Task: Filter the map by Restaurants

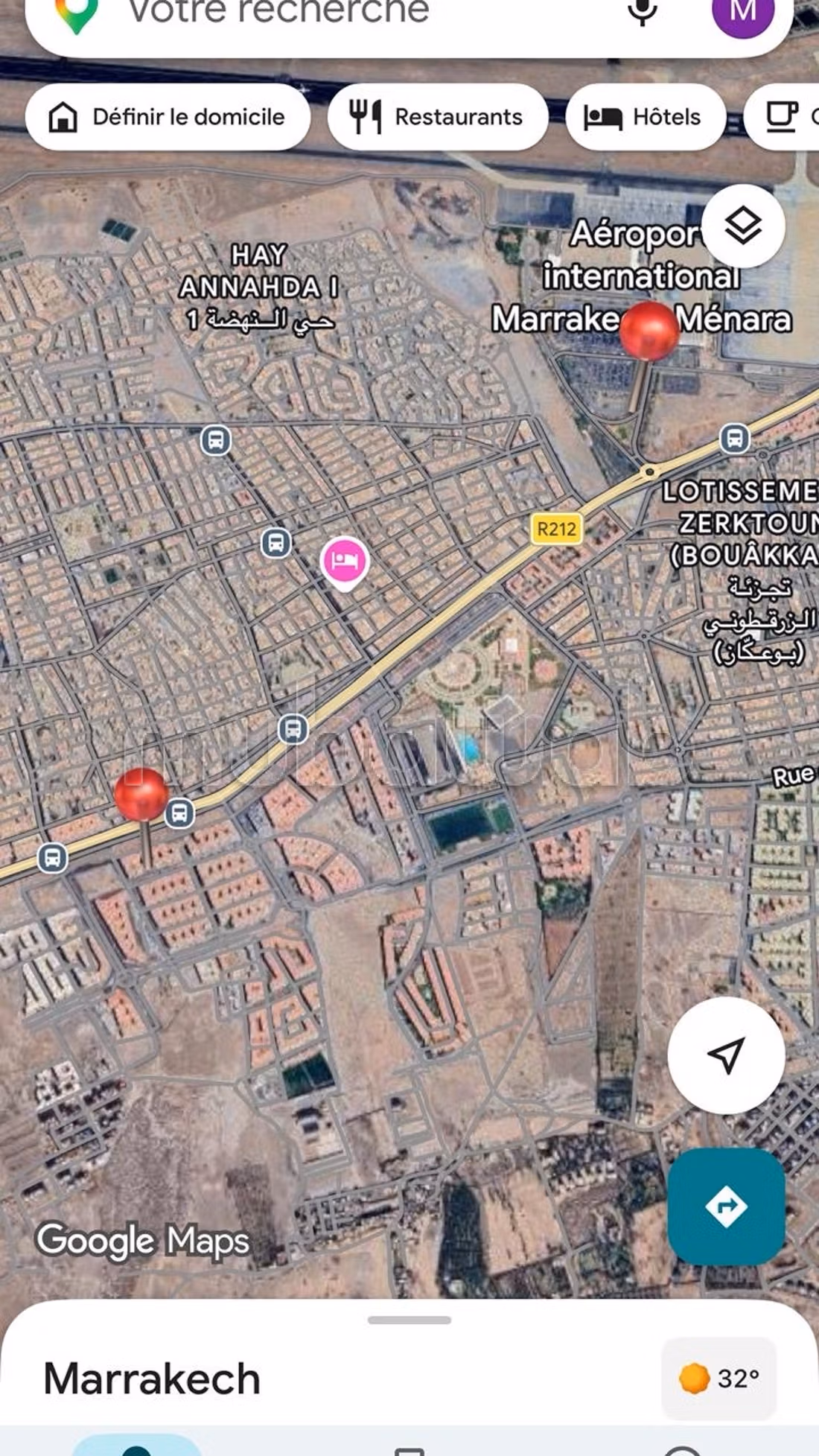Action: coord(438,117)
